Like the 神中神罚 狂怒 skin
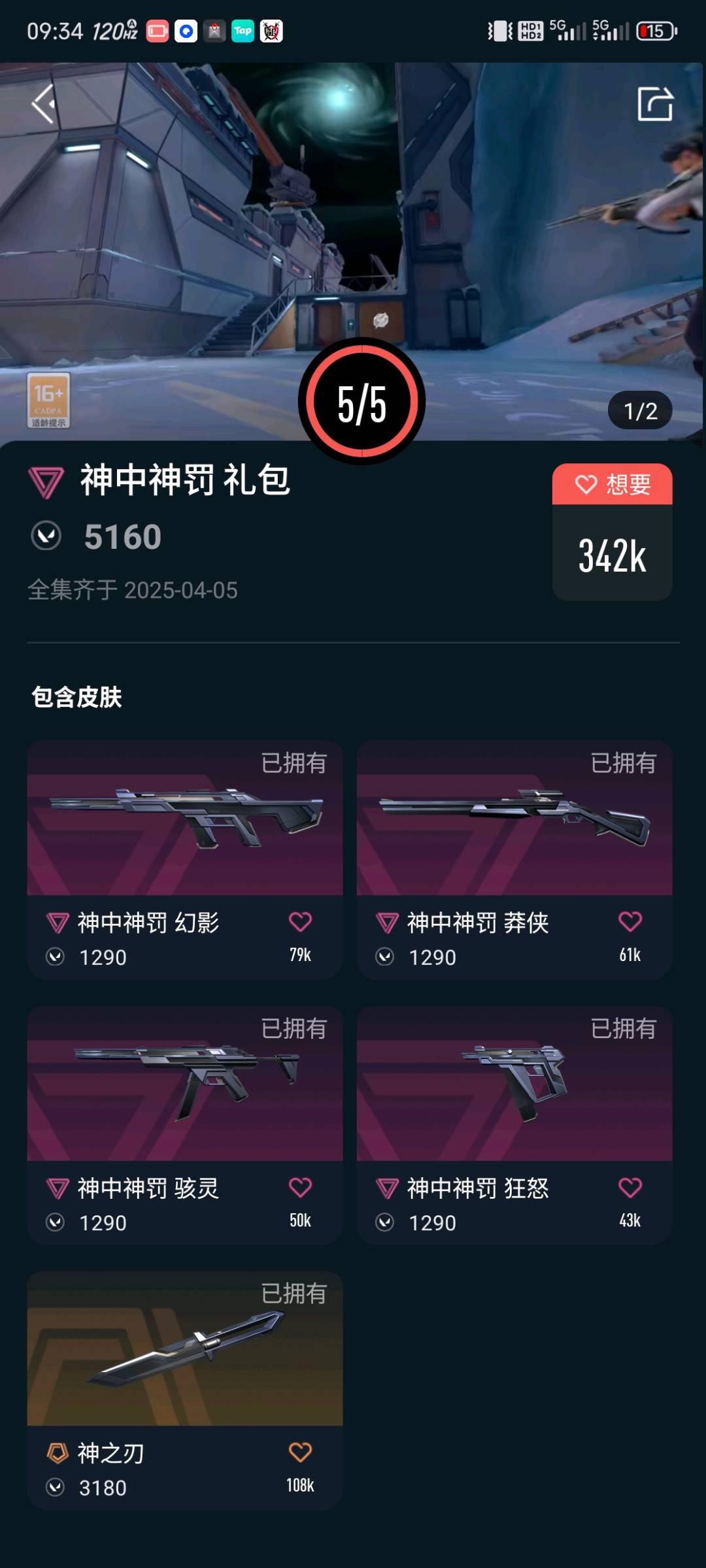Viewport: 706px width, 1568px height. tap(630, 1187)
